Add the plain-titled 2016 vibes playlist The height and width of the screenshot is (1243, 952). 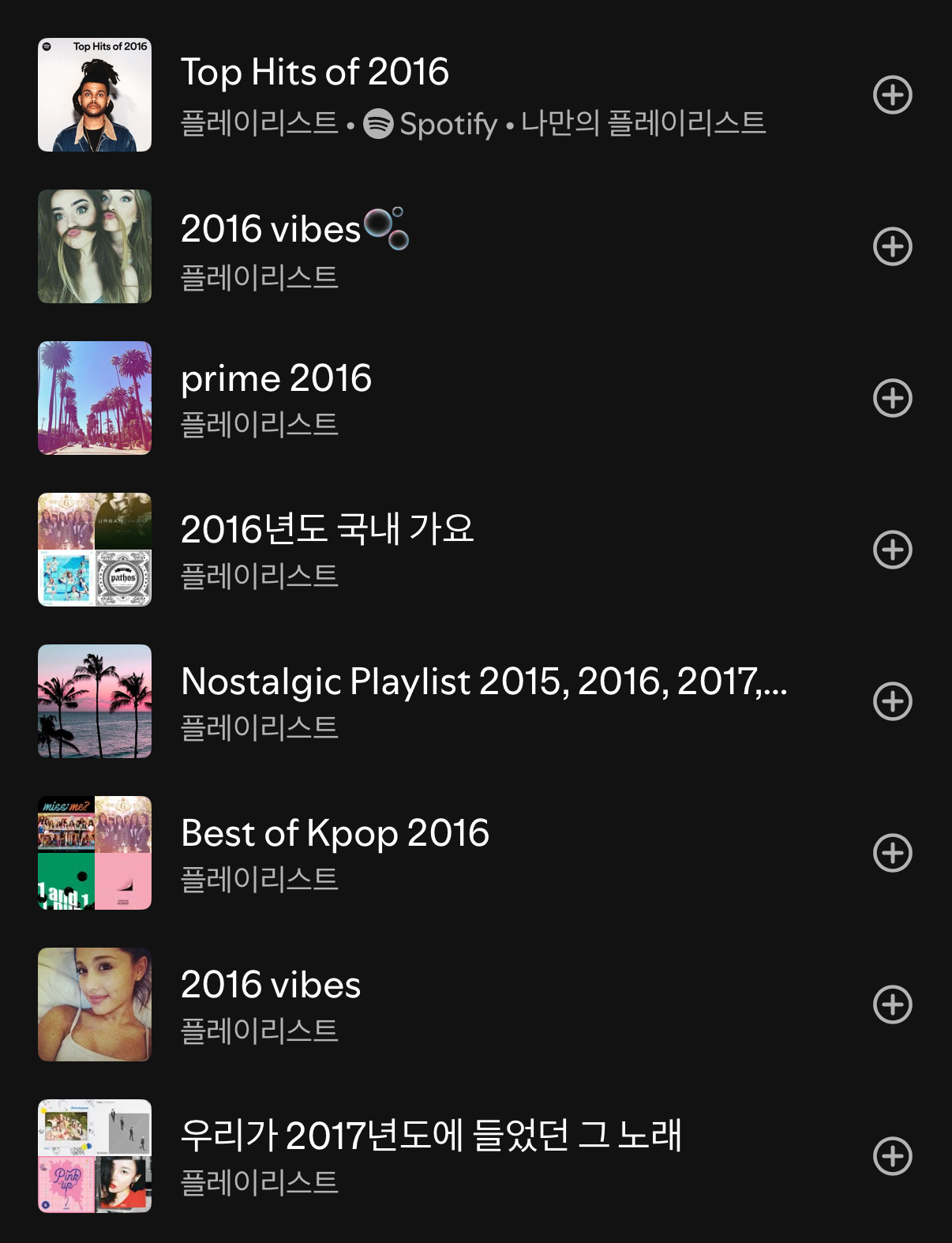(x=892, y=1005)
